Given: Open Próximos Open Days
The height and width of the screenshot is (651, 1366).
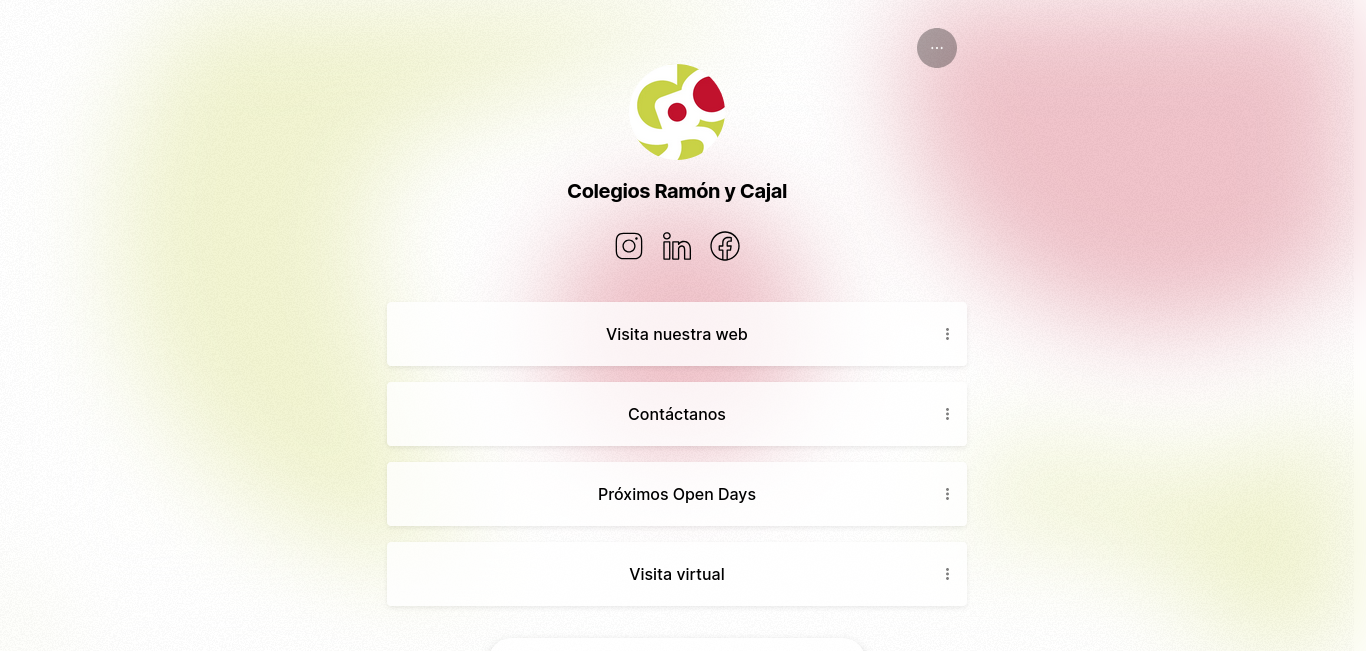Looking at the screenshot, I should click(676, 494).
